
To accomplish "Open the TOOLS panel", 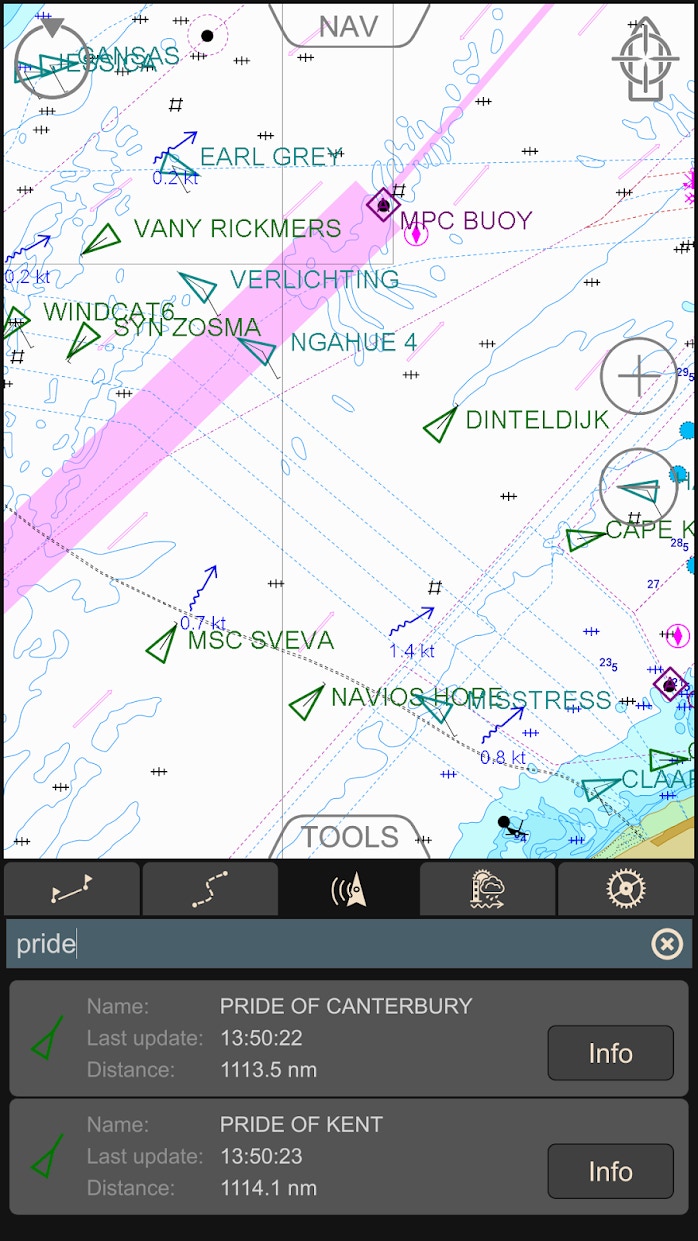I will (349, 836).
